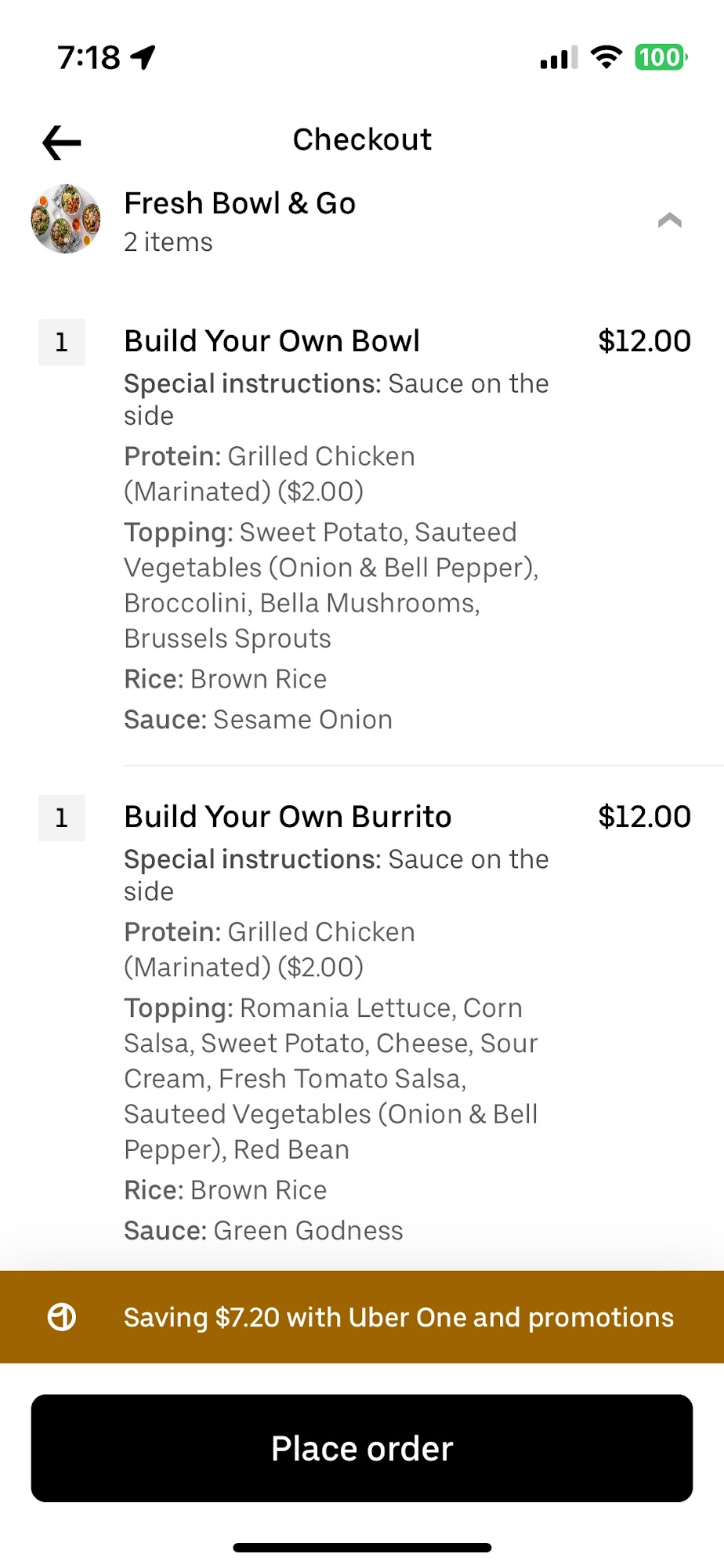724x1568 pixels.
Task: Change quantity of Build Your Own Burrito
Action: (62, 818)
